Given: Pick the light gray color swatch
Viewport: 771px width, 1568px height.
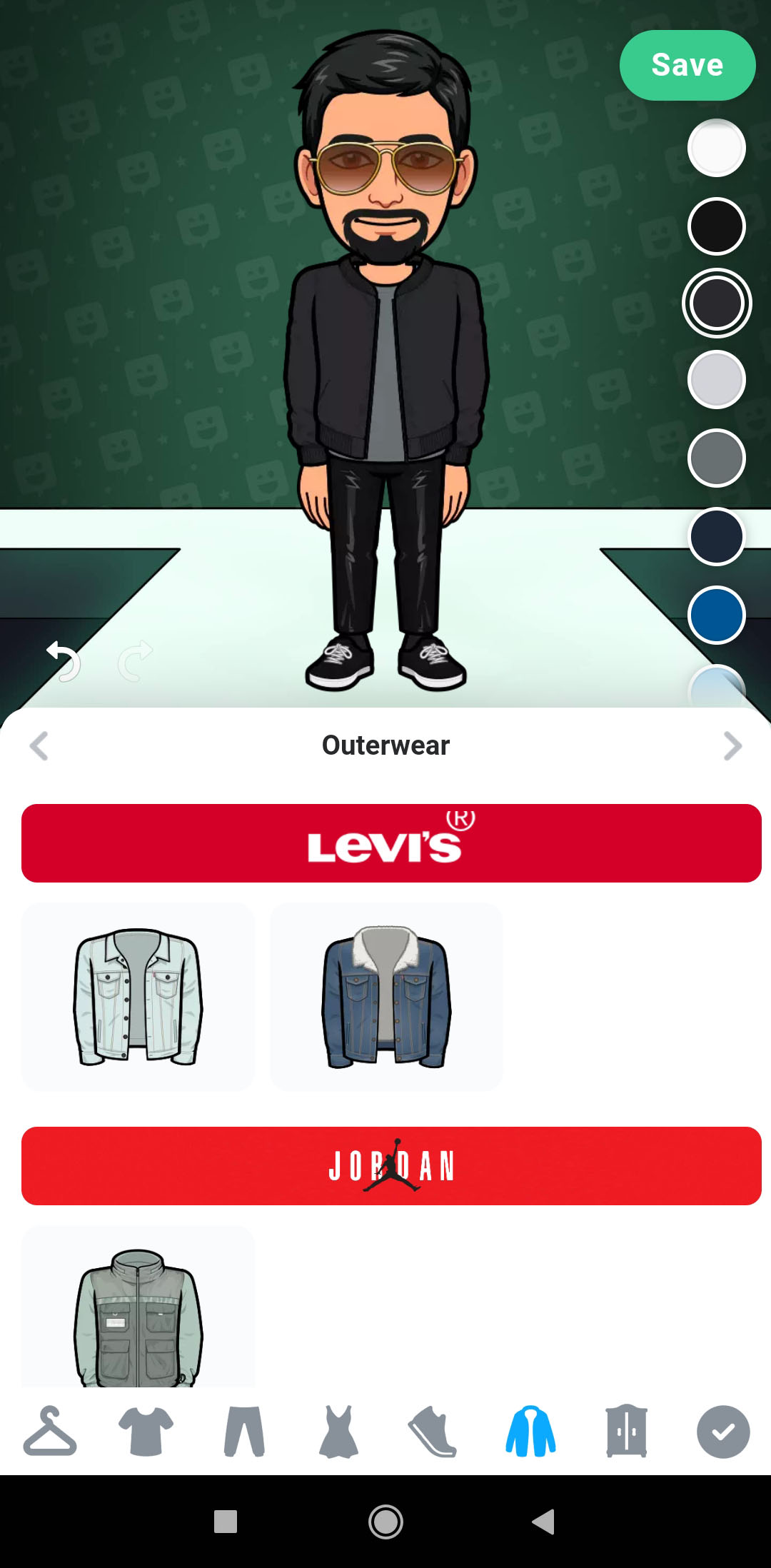Looking at the screenshot, I should click(716, 380).
